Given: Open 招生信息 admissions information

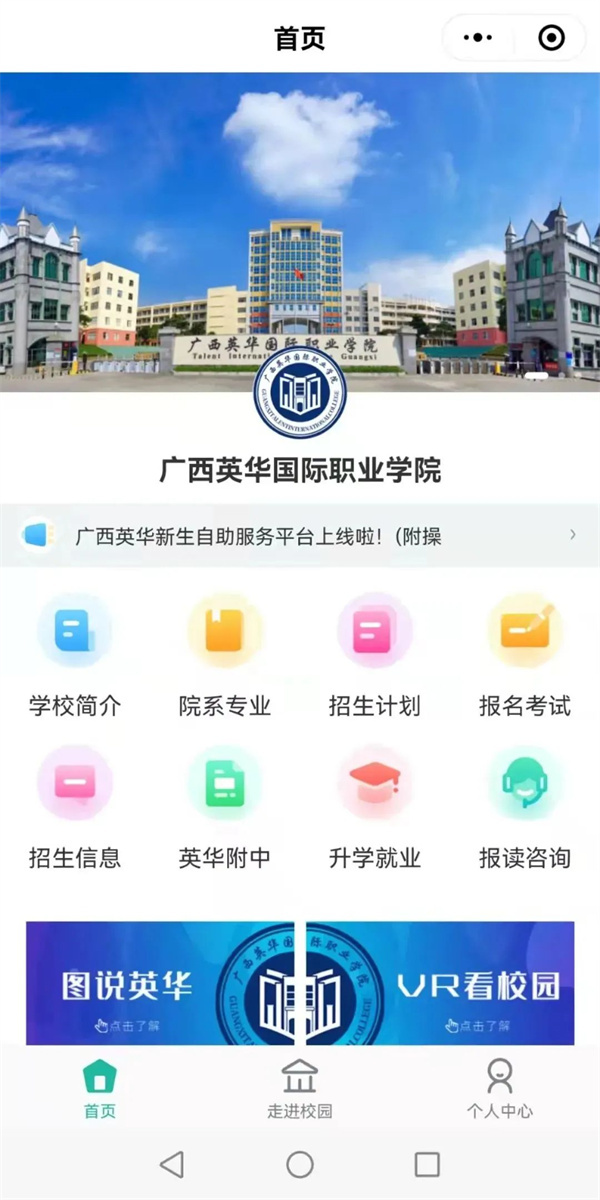Looking at the screenshot, I should [x=75, y=806].
